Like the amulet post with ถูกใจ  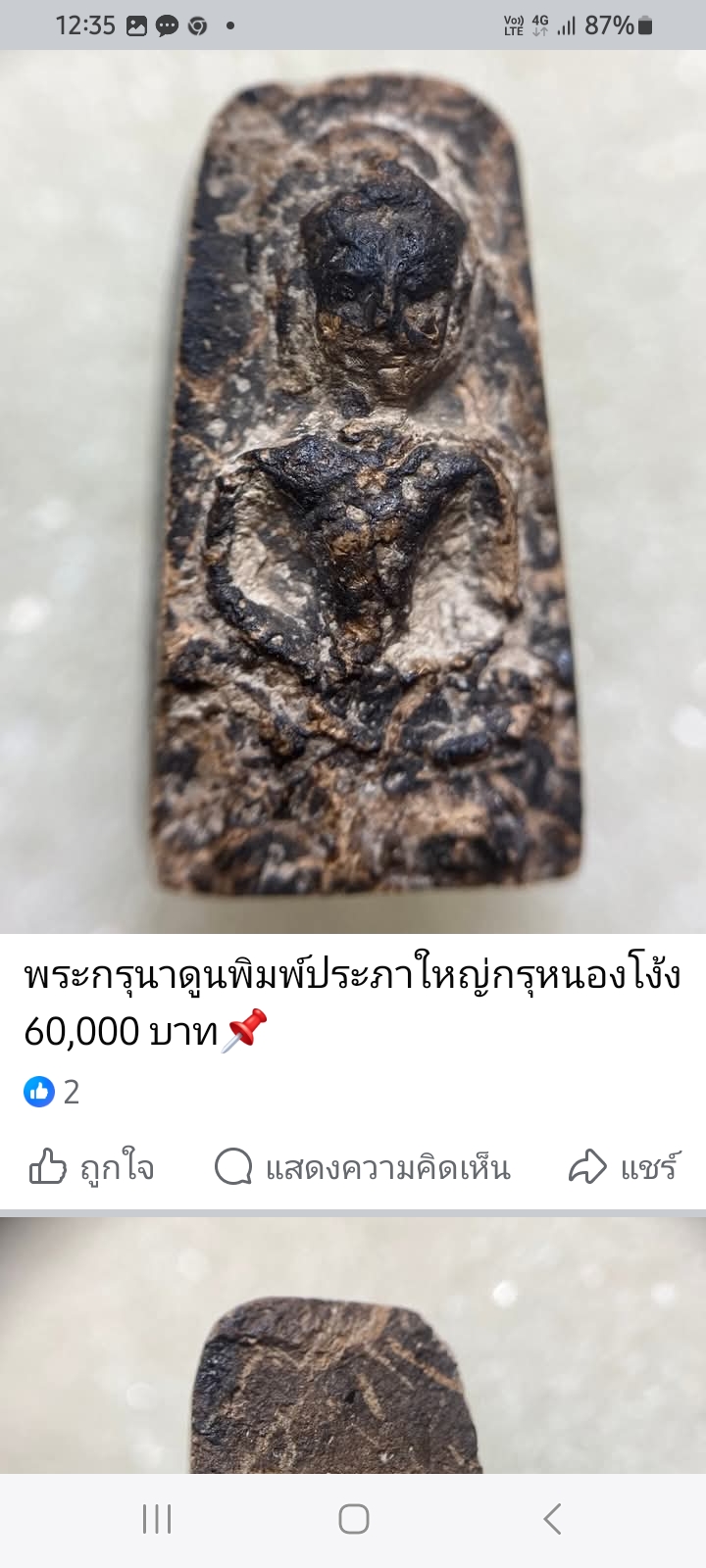[x=91, y=1167]
